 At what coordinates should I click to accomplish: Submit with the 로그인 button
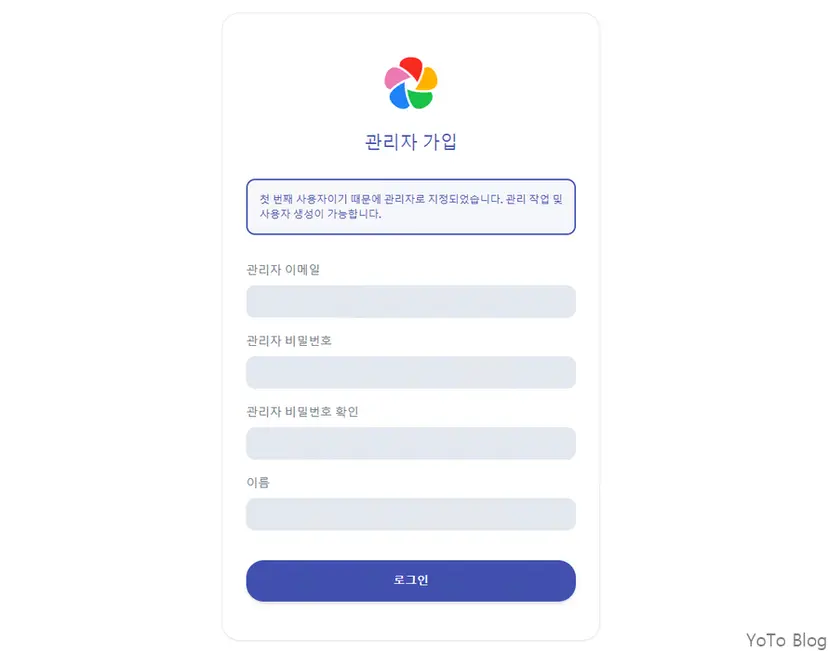[410, 581]
